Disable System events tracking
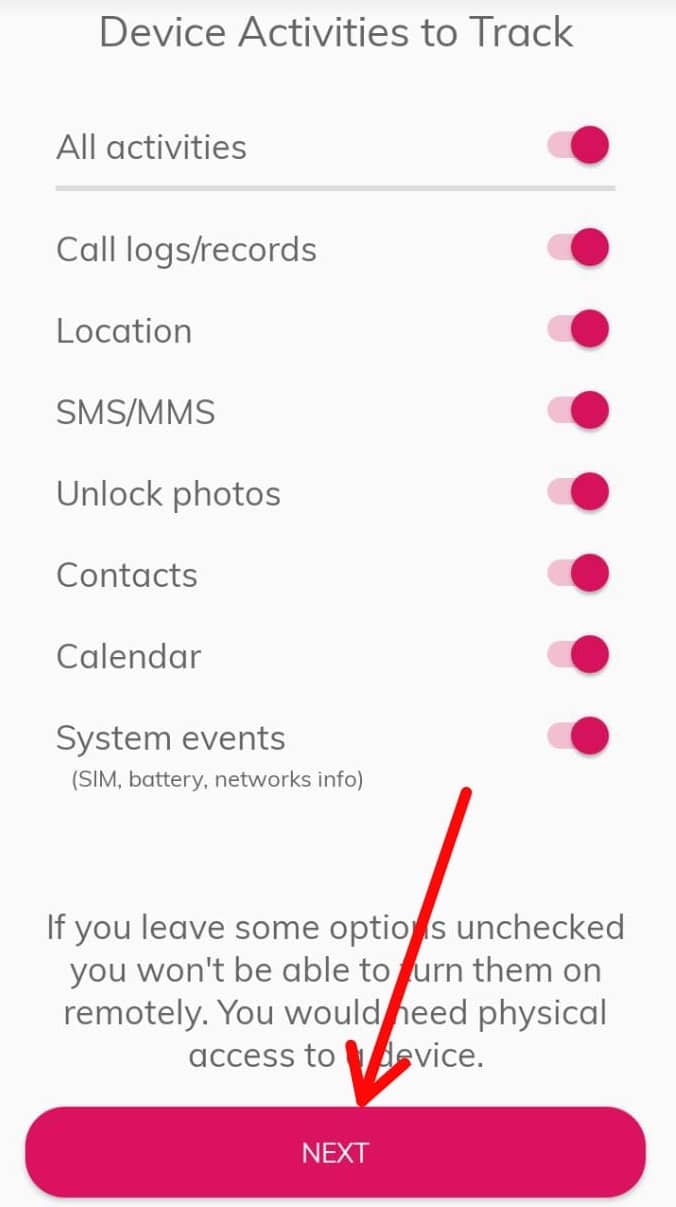This screenshot has height=1207, width=676. (578, 737)
